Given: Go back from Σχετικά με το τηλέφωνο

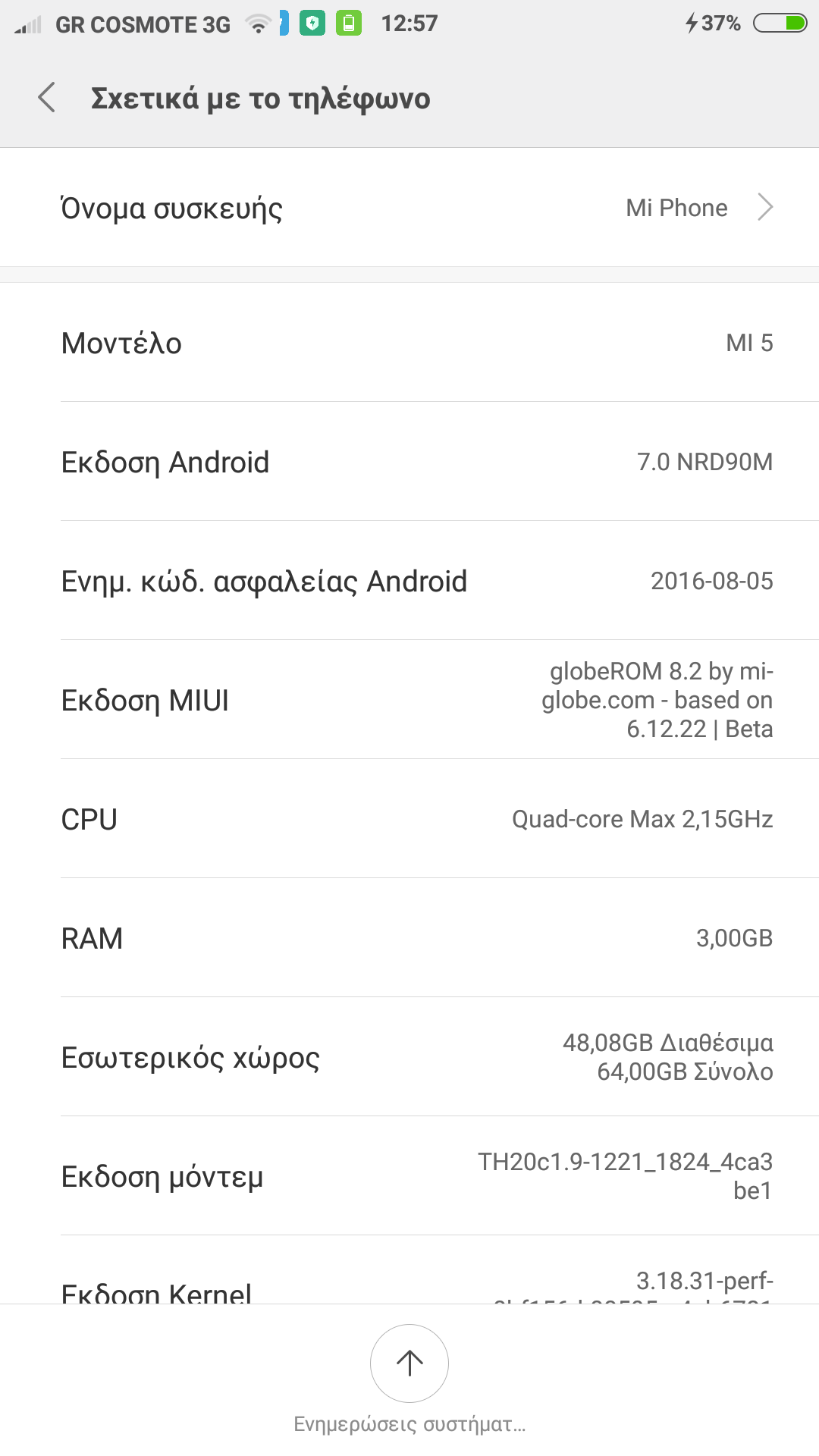Looking at the screenshot, I should click(x=47, y=98).
